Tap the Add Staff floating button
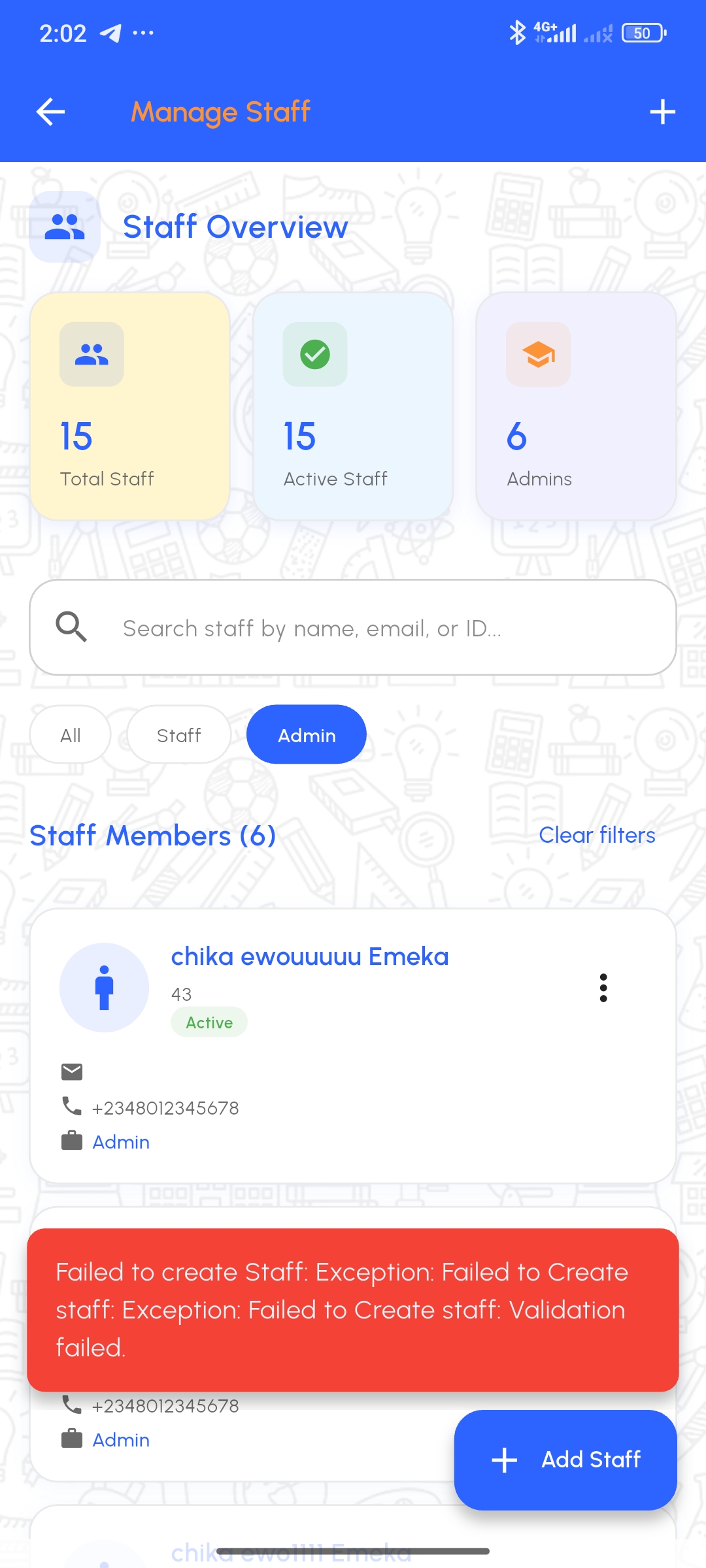 (565, 1460)
